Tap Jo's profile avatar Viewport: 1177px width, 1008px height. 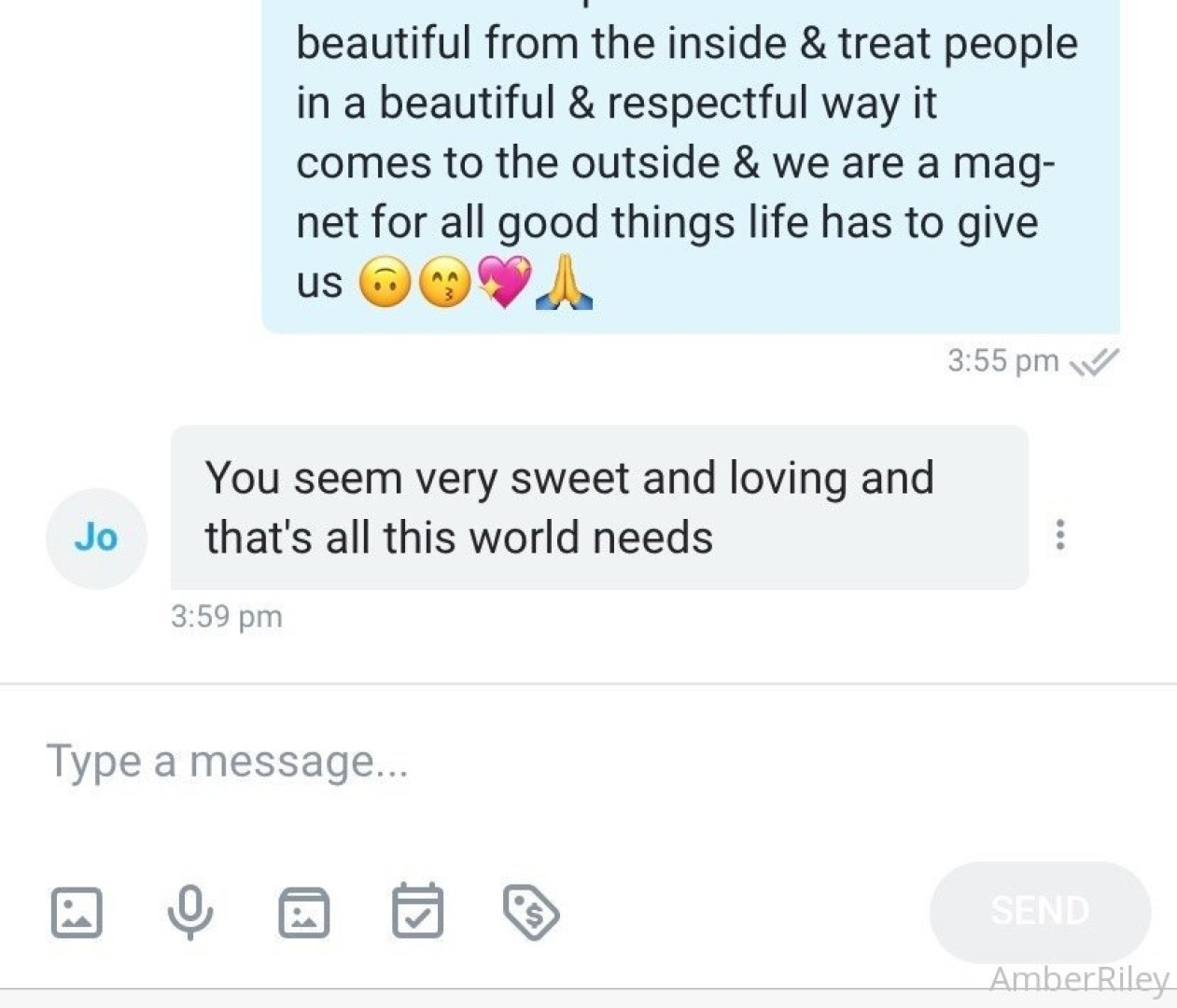pos(96,538)
